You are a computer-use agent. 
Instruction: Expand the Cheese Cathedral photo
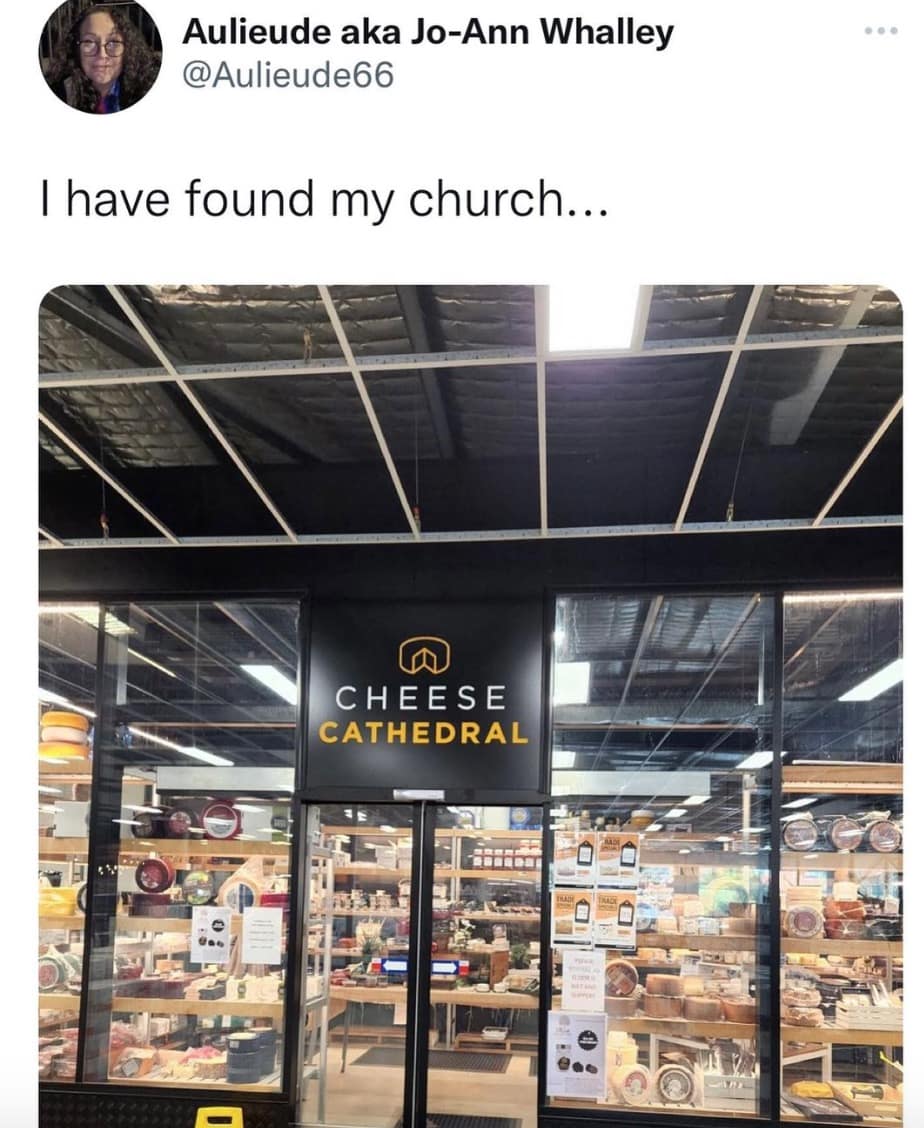coord(470,700)
